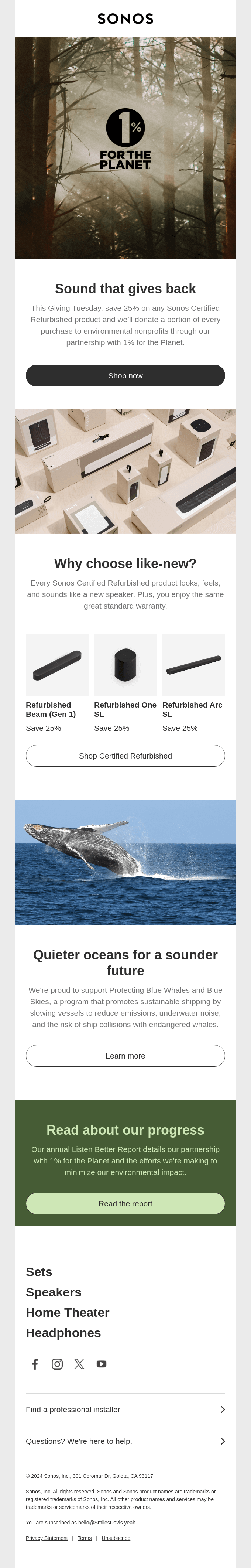Viewport: 251px width, 1568px height.
Task: Browse the Headphones category
Action: pyautogui.click(x=63, y=1332)
